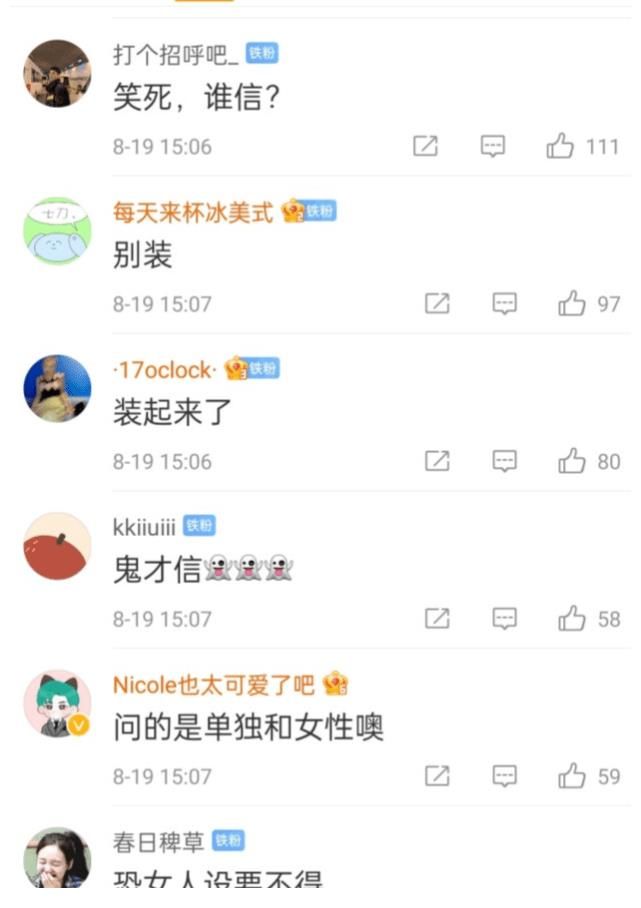The height and width of the screenshot is (908, 641).
Task: Like 每天来杯冰美式's comment 别装
Action: [572, 304]
